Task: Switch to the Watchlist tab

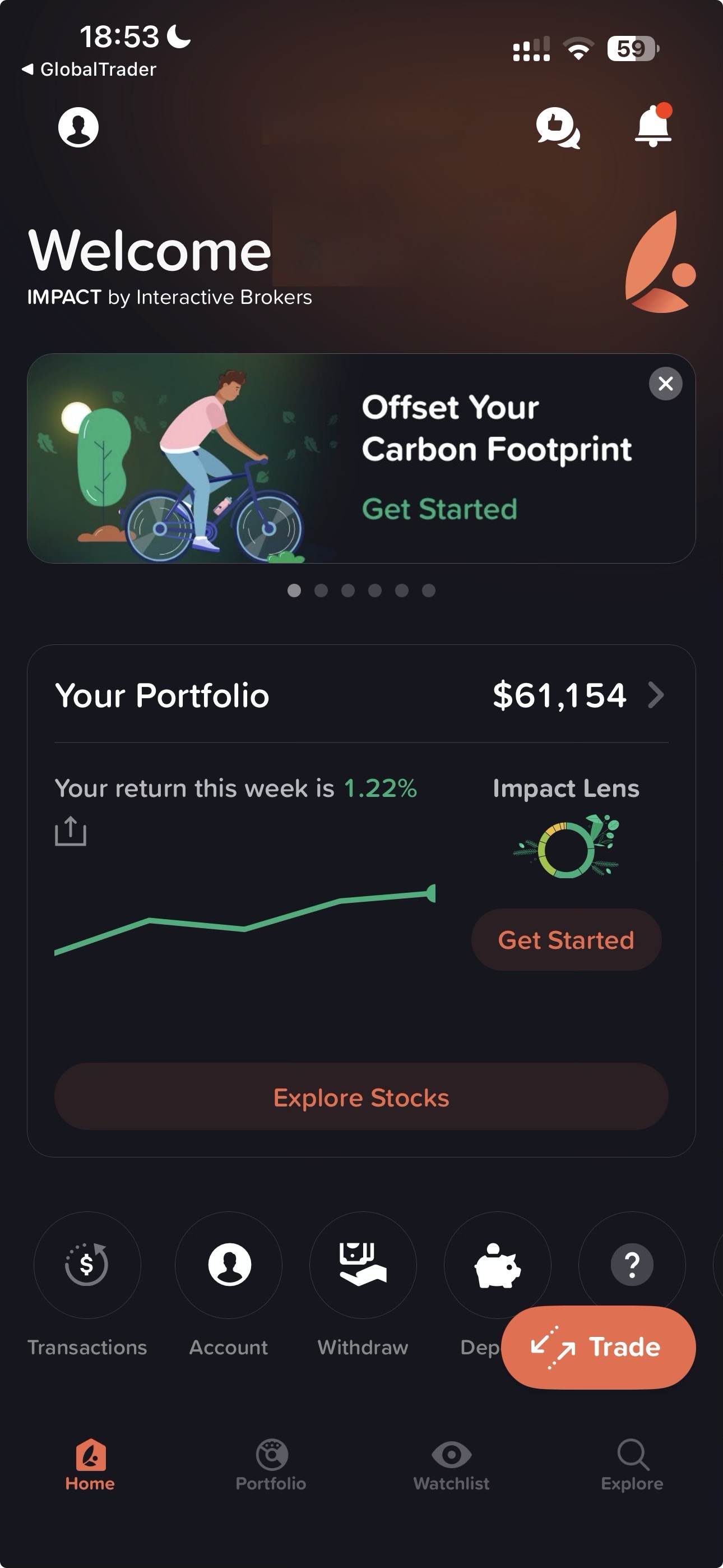Action: click(451, 1464)
